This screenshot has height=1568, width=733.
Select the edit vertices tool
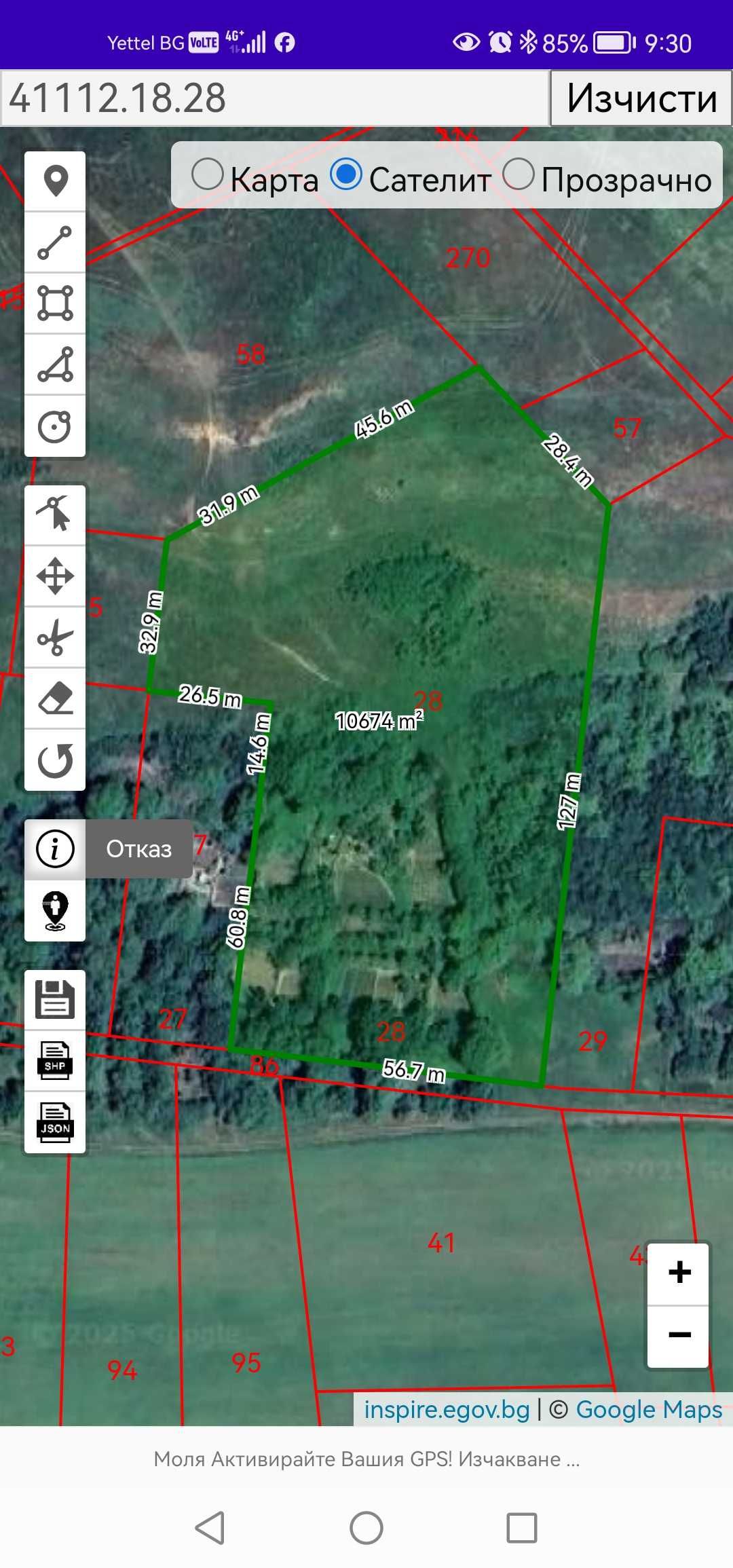tap(55, 515)
